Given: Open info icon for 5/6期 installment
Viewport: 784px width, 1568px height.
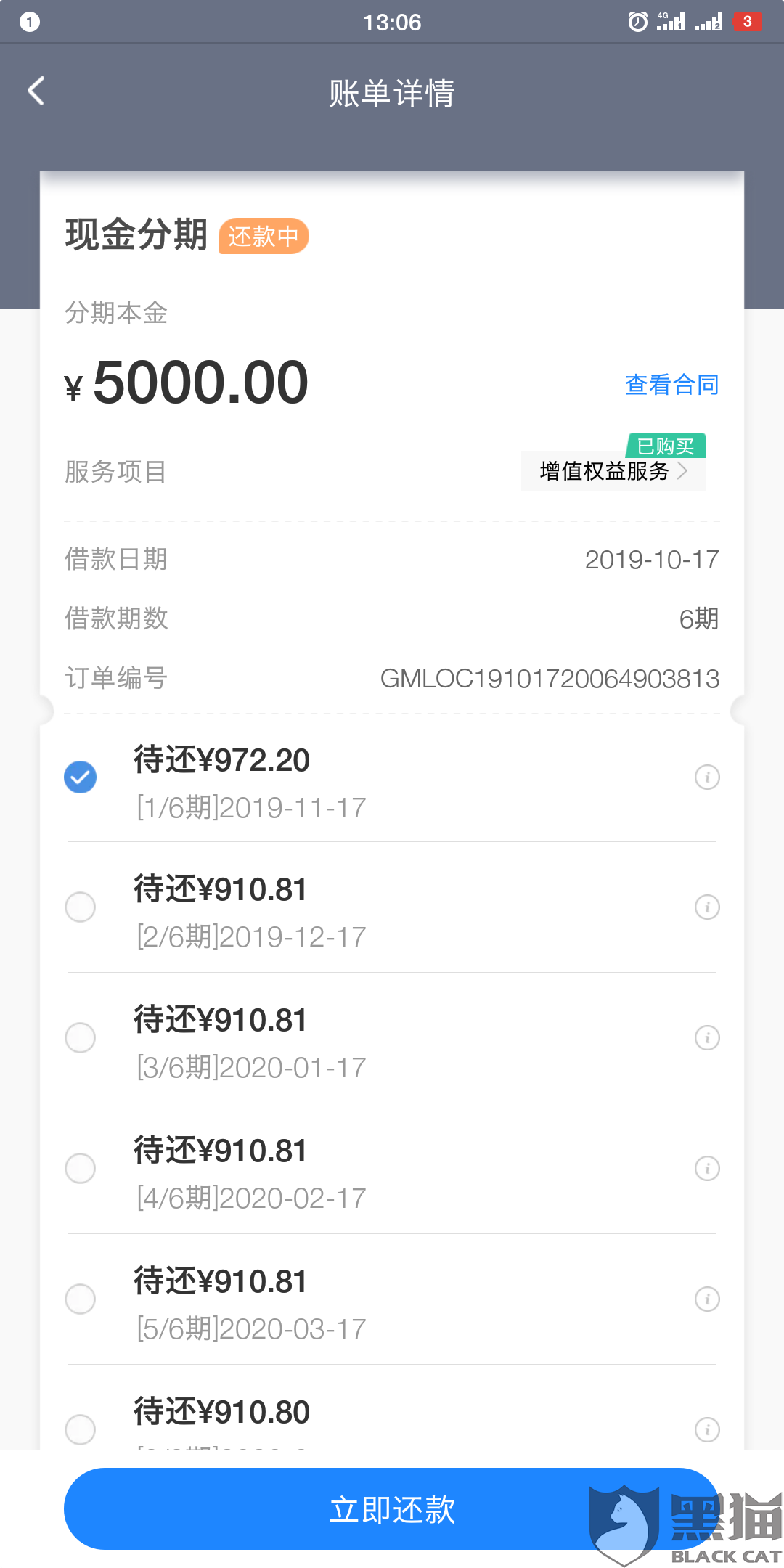Looking at the screenshot, I should tap(707, 1299).
